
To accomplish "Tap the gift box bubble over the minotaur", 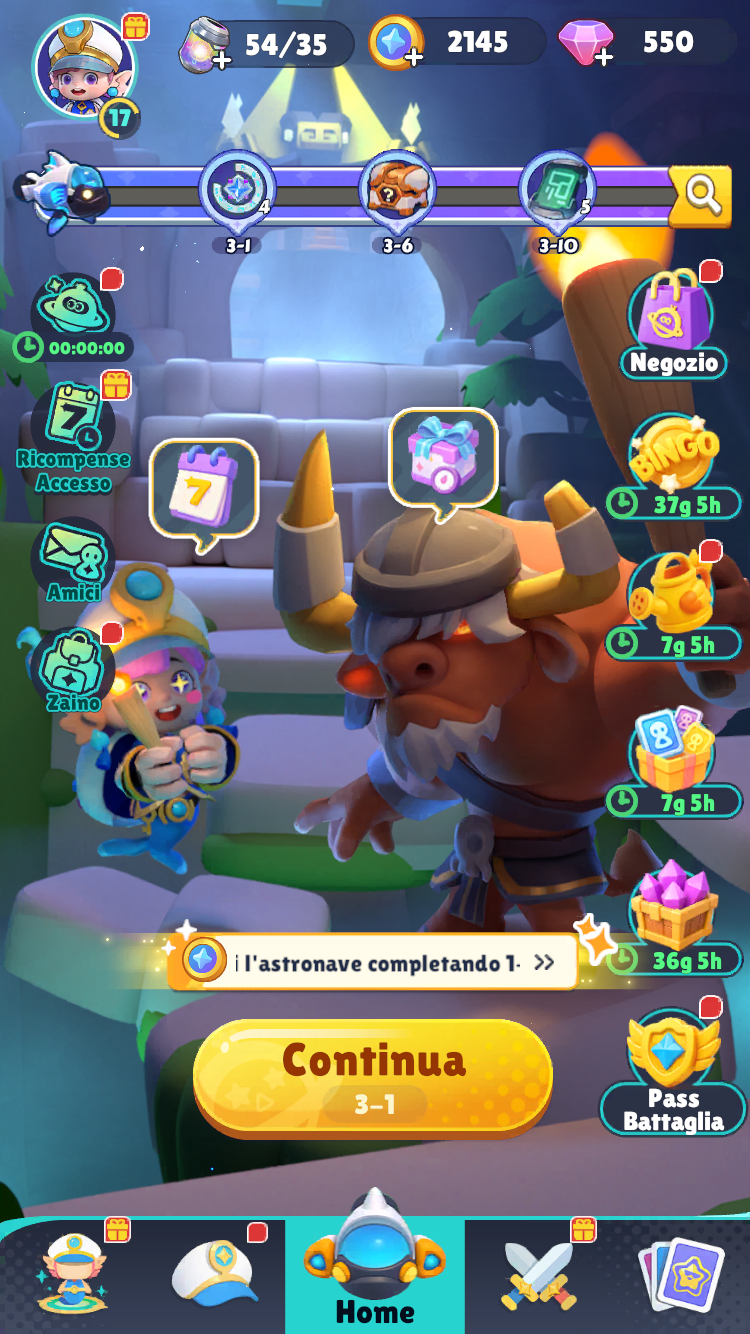I will click(443, 456).
